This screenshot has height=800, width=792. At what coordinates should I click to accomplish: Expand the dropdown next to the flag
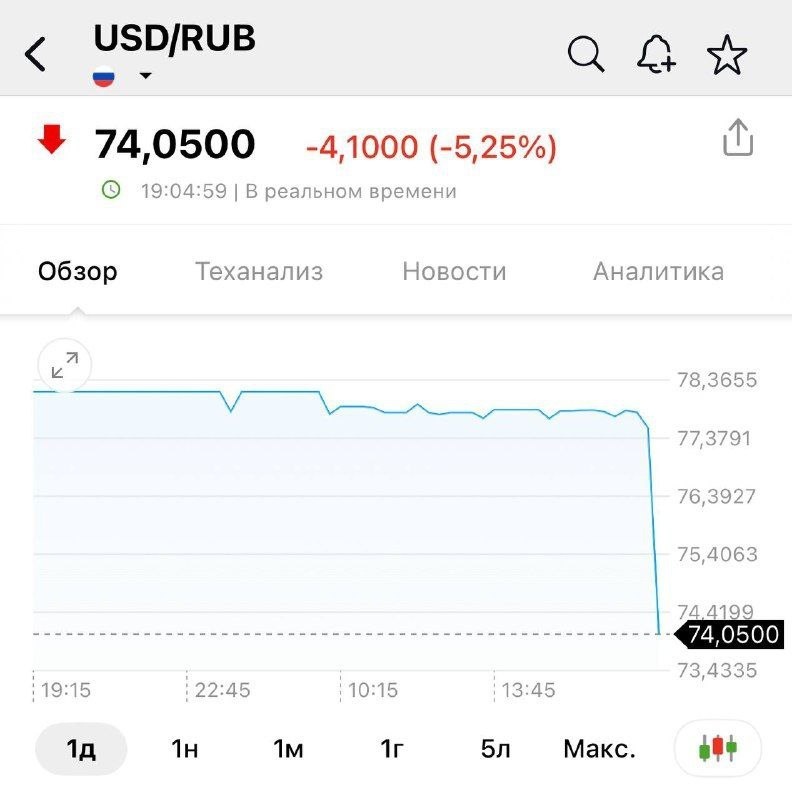click(145, 76)
